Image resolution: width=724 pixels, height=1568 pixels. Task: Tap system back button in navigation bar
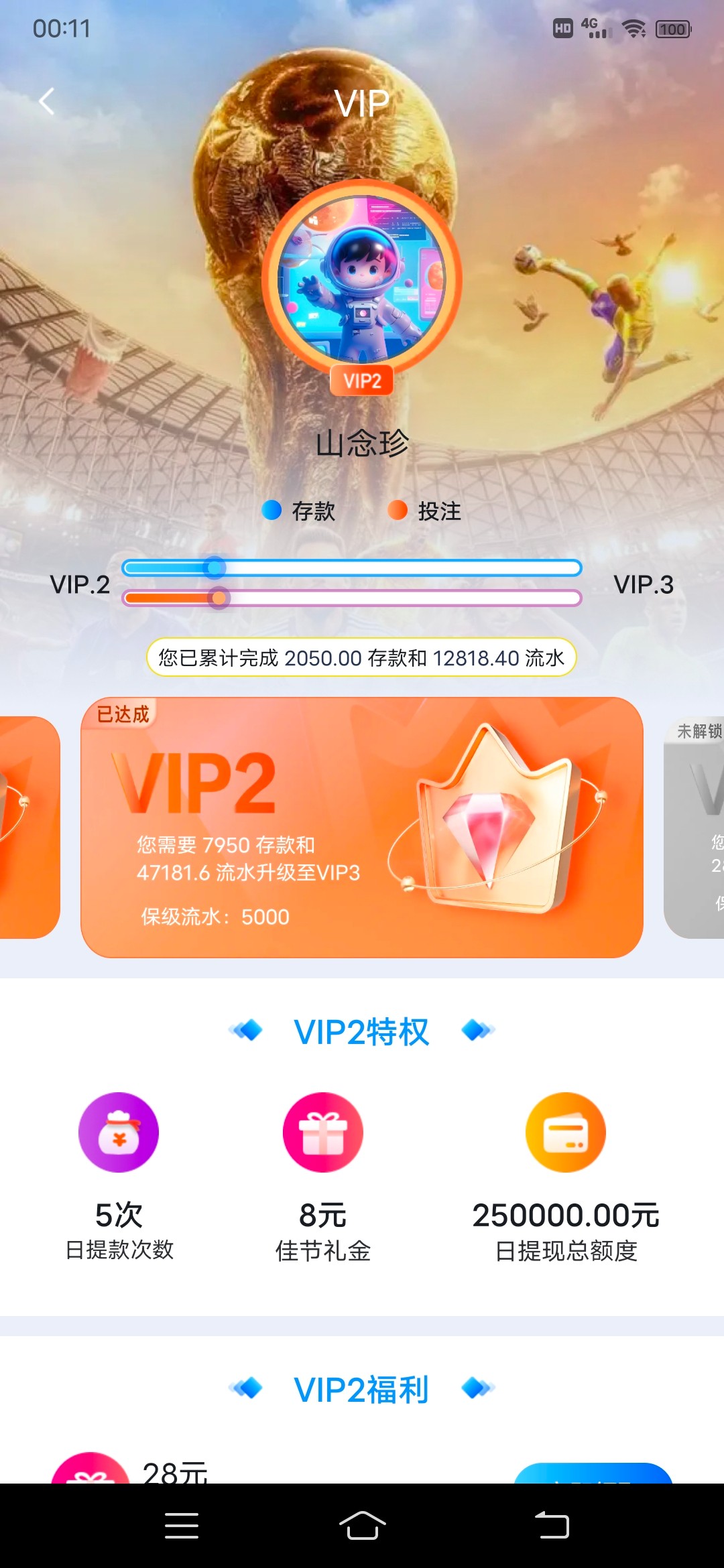point(552,1526)
